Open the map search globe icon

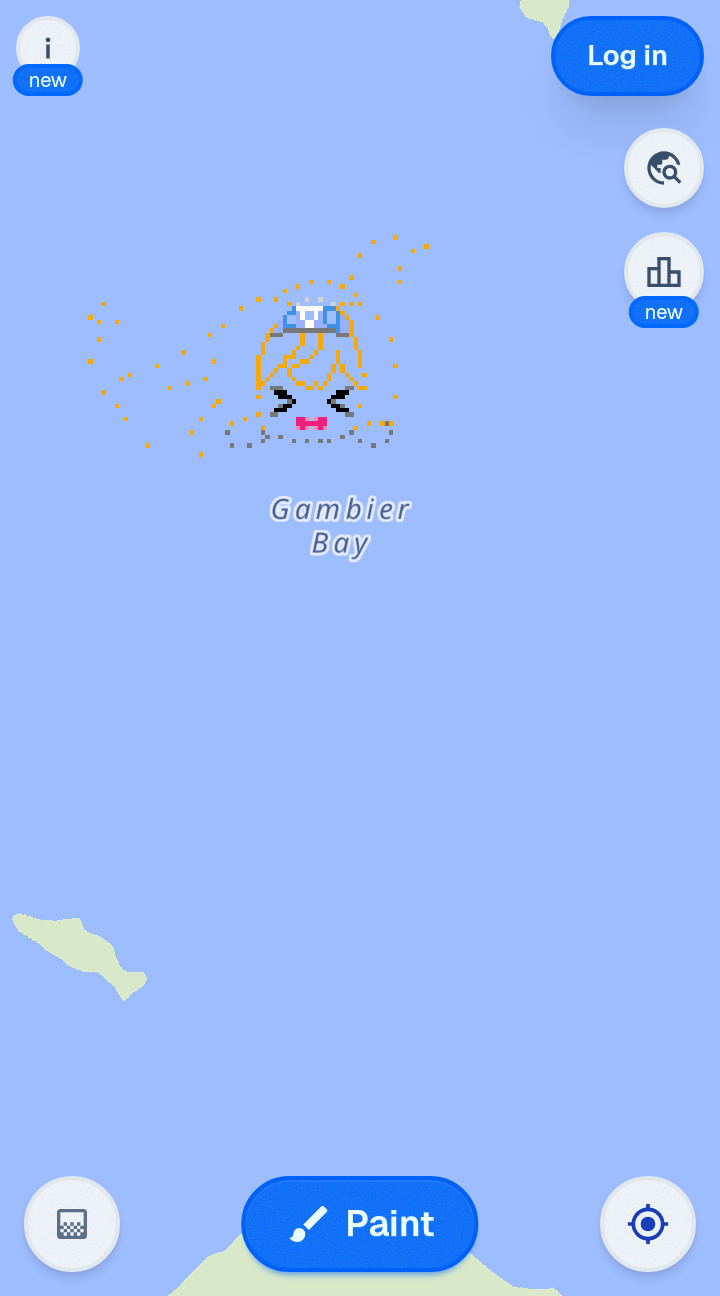click(x=664, y=168)
